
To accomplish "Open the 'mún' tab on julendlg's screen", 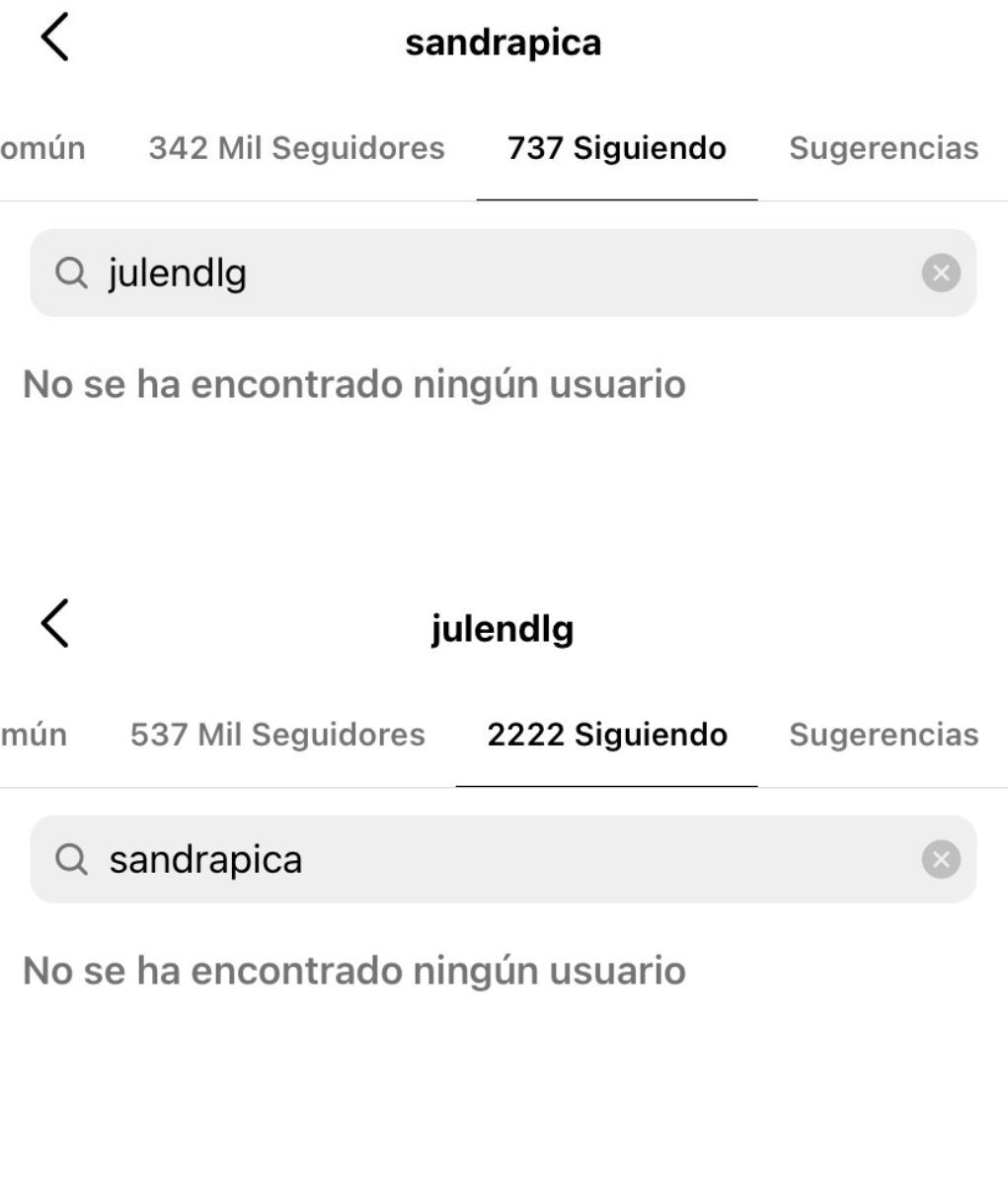I will pyautogui.click(x=33, y=735).
